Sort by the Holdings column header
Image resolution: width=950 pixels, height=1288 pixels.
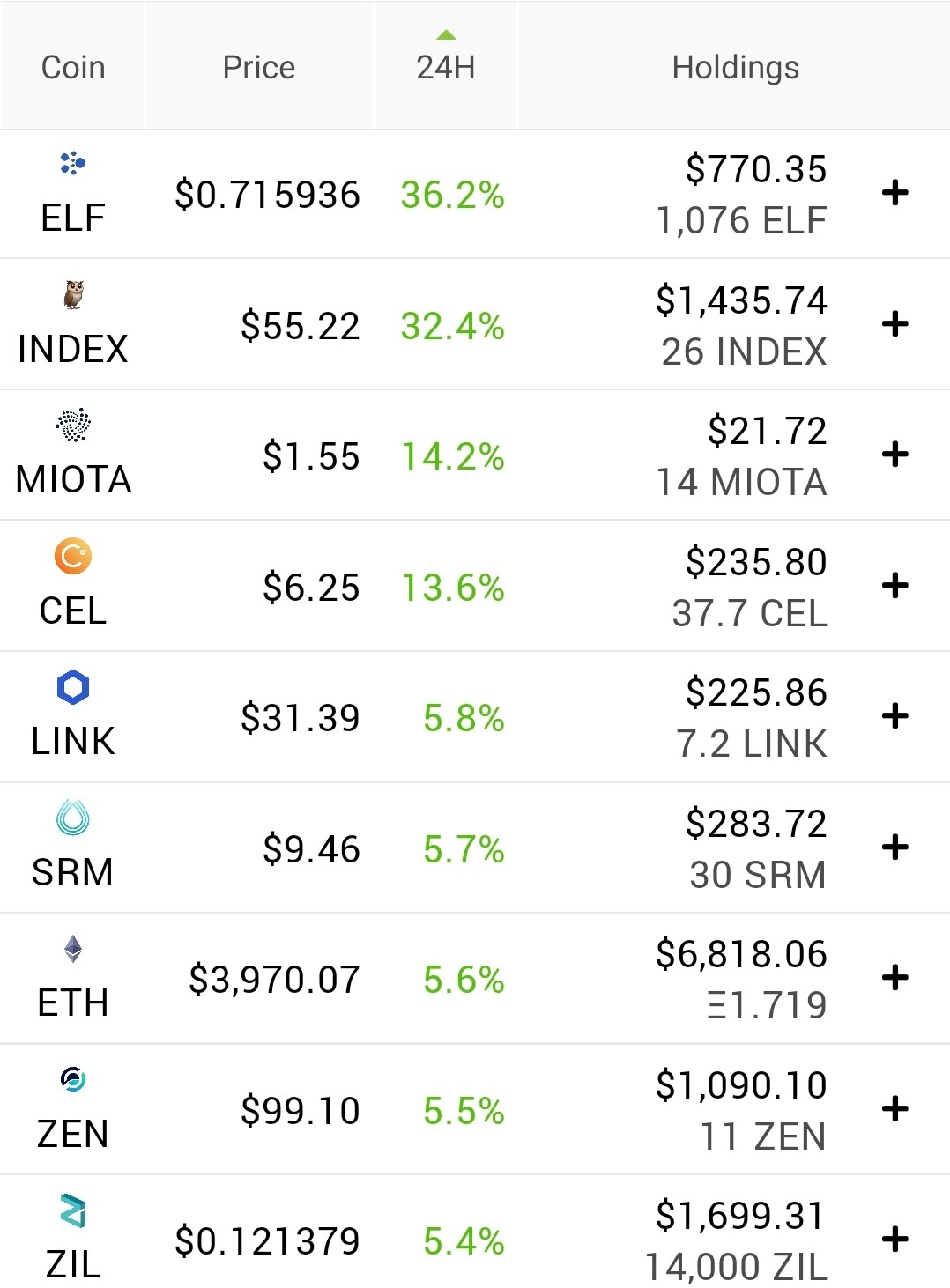735,67
